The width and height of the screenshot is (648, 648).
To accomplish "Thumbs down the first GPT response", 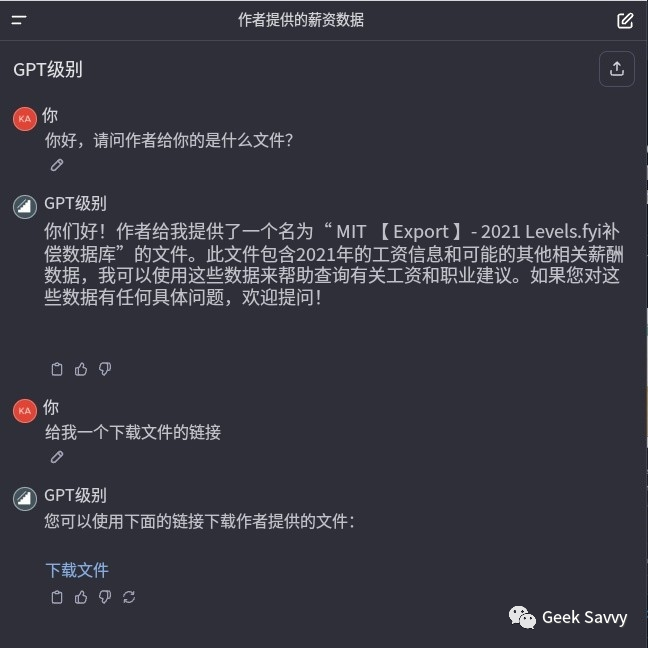I will (x=105, y=369).
